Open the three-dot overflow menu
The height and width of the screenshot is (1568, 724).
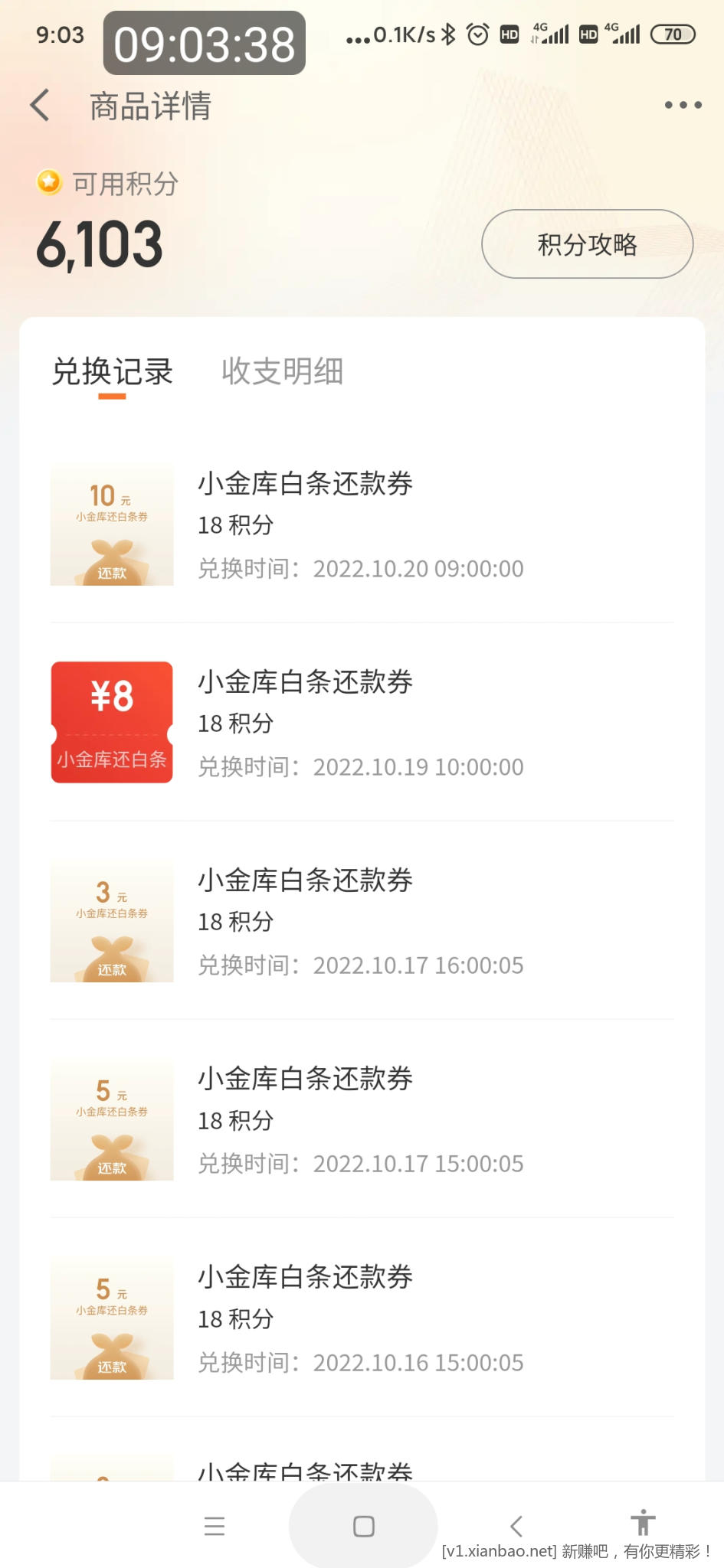pyautogui.click(x=683, y=106)
